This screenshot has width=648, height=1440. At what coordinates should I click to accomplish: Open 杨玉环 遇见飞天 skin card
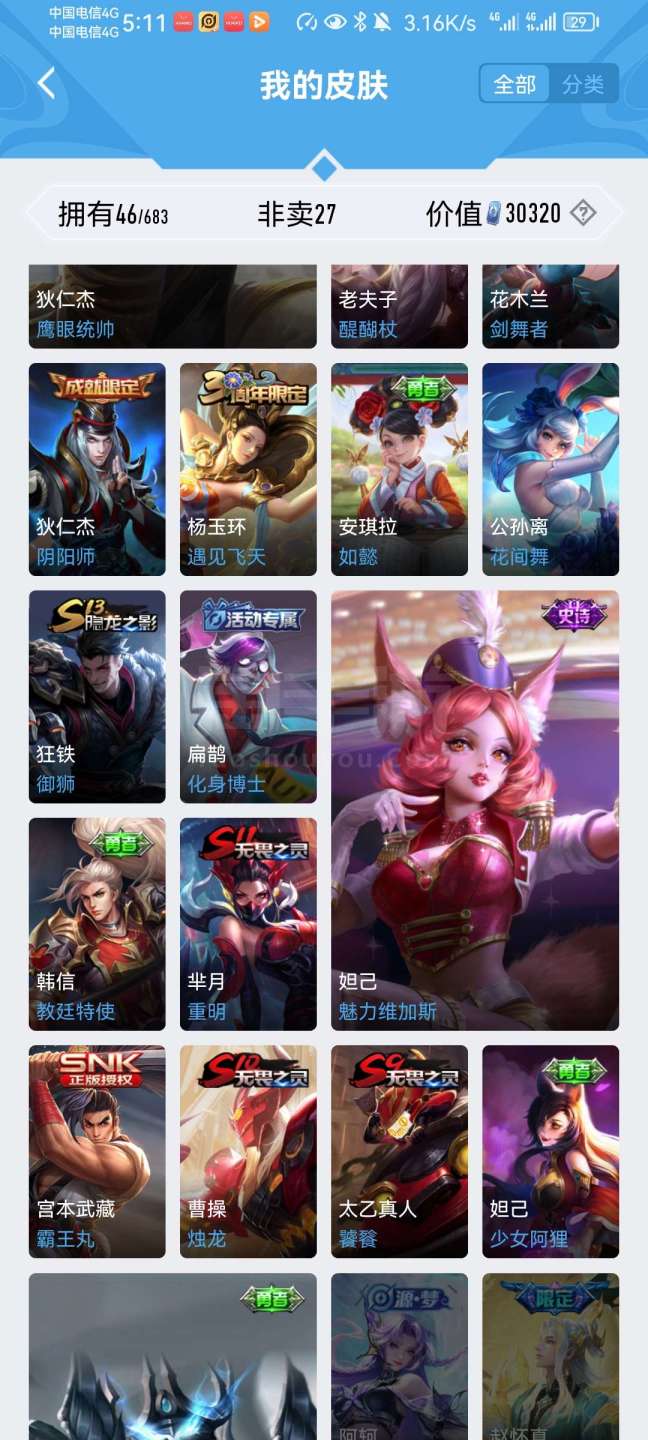[248, 470]
